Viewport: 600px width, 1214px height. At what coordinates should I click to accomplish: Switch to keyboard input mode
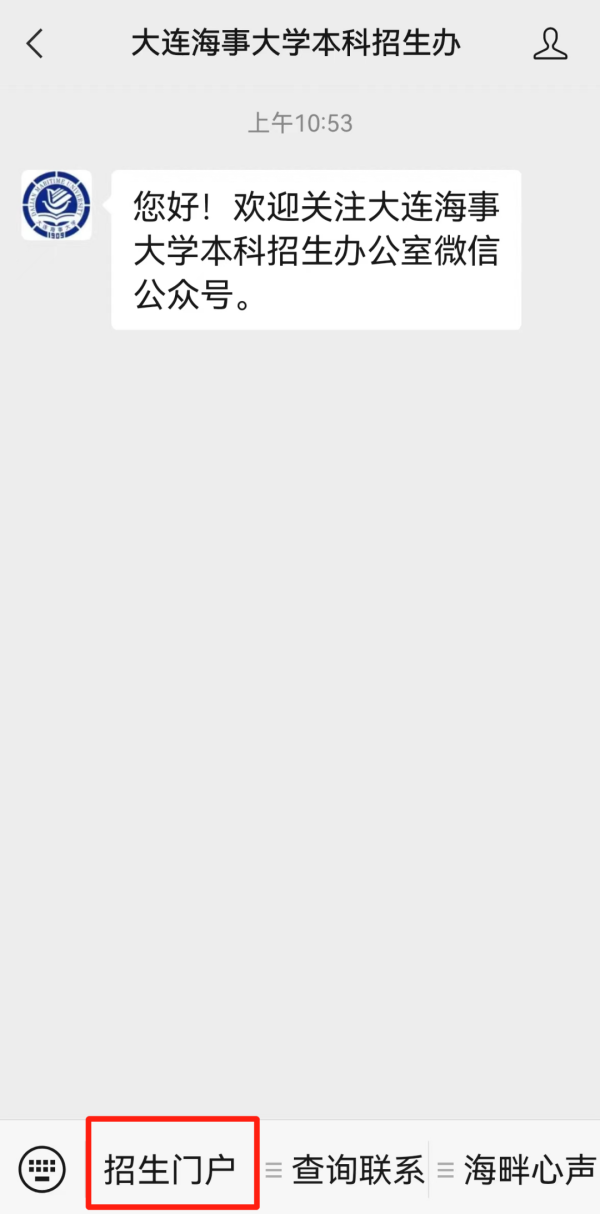(x=42, y=1168)
